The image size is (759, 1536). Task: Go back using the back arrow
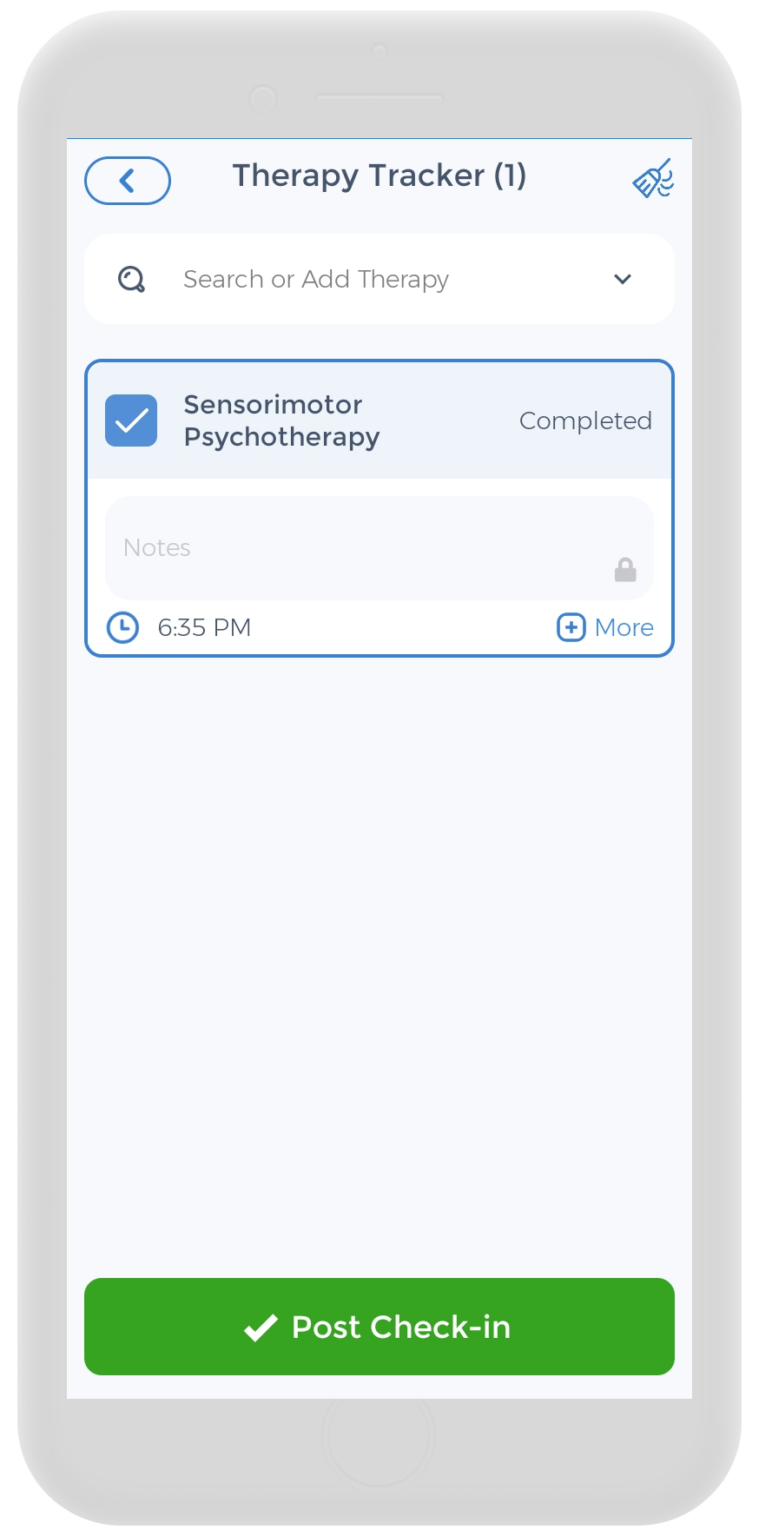click(x=127, y=181)
